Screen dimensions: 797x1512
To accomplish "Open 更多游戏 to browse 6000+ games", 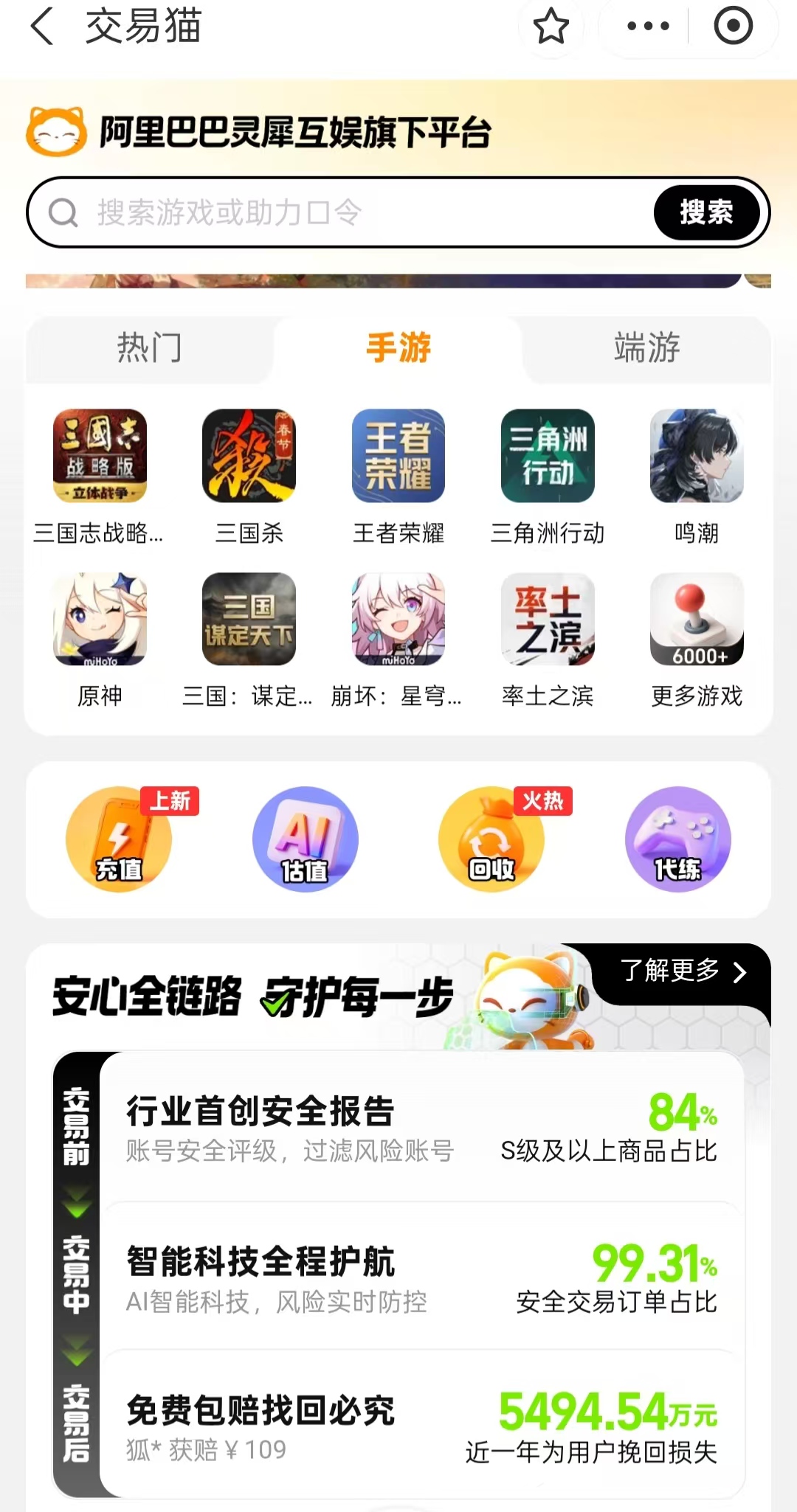I will (x=695, y=621).
